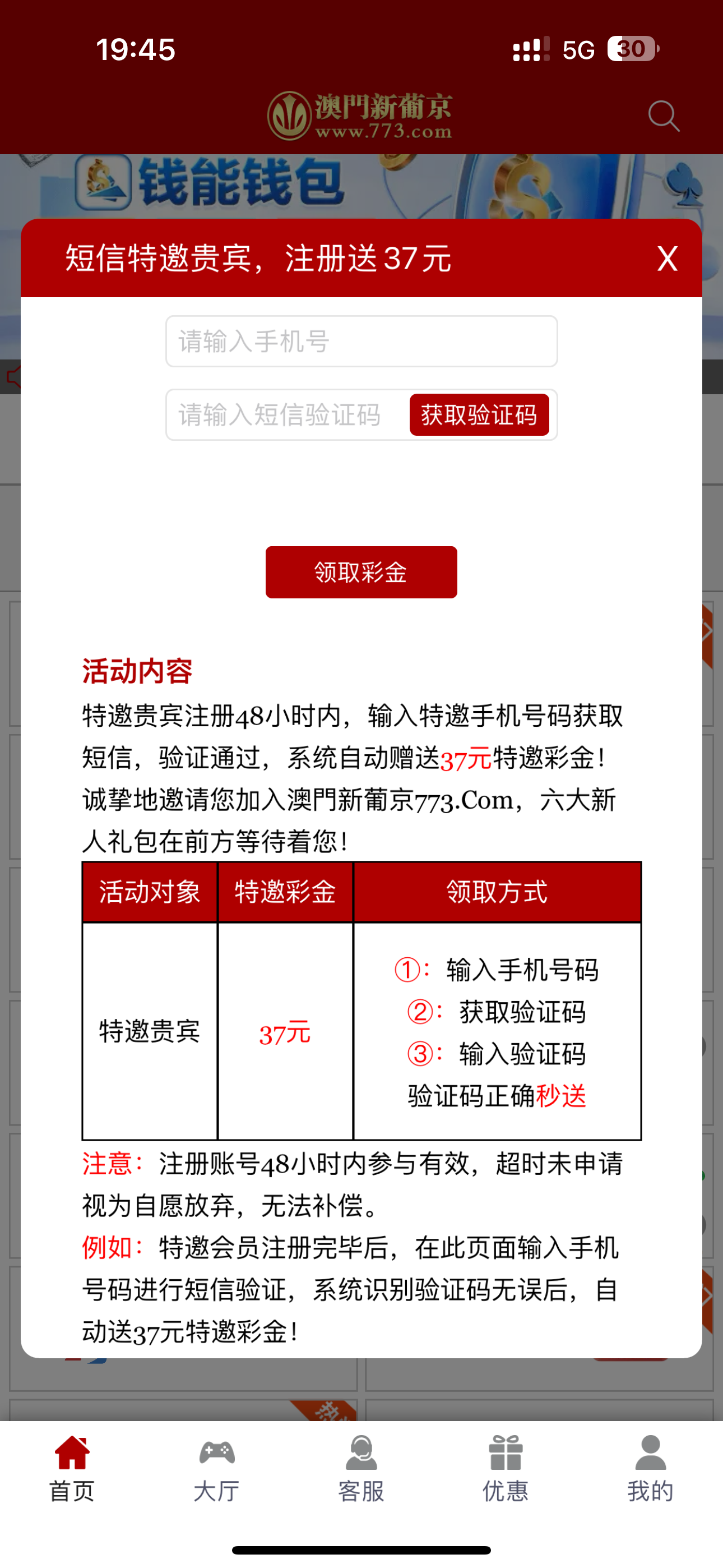Image resolution: width=723 pixels, height=1568 pixels.
Task: Open the search magnifier icon
Action: [664, 116]
